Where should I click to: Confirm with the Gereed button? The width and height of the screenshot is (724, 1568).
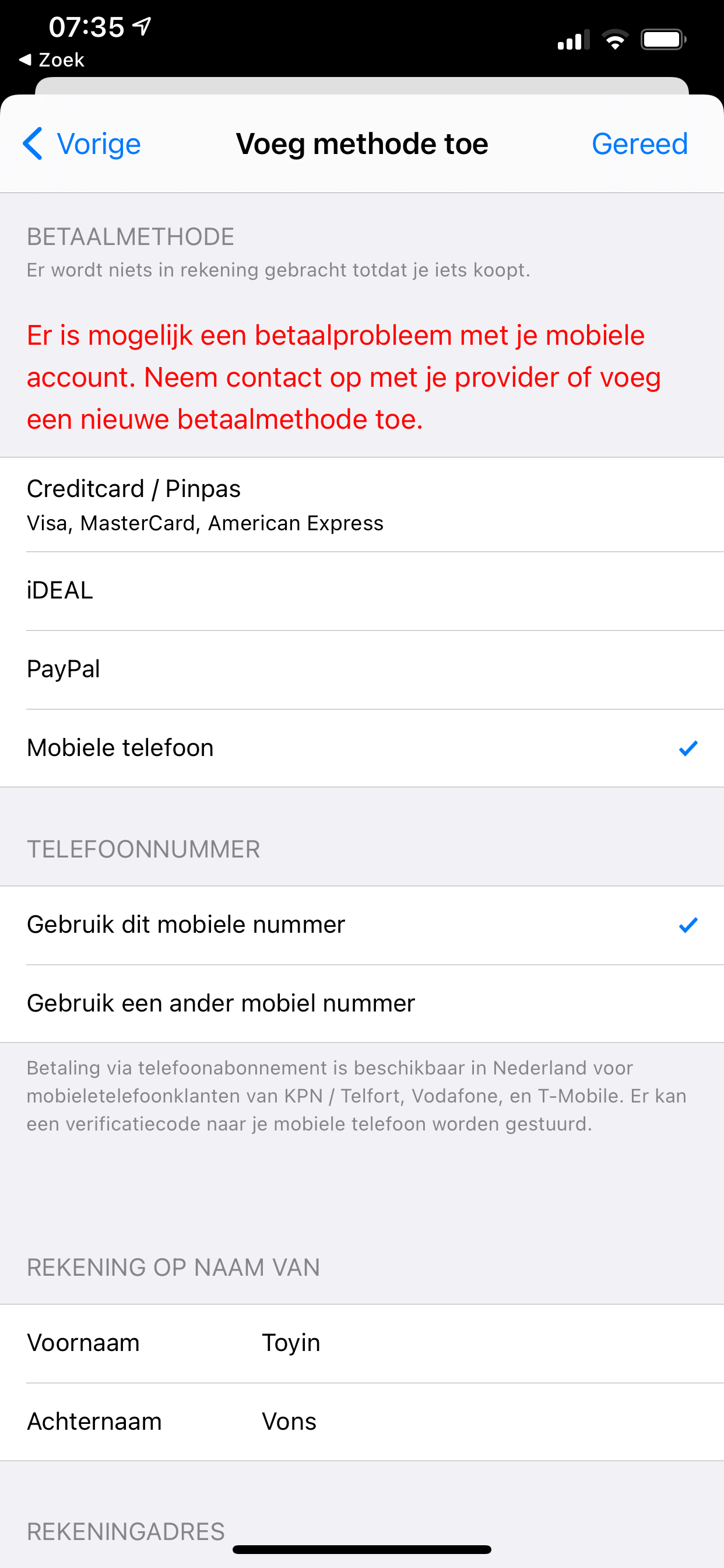pos(639,144)
